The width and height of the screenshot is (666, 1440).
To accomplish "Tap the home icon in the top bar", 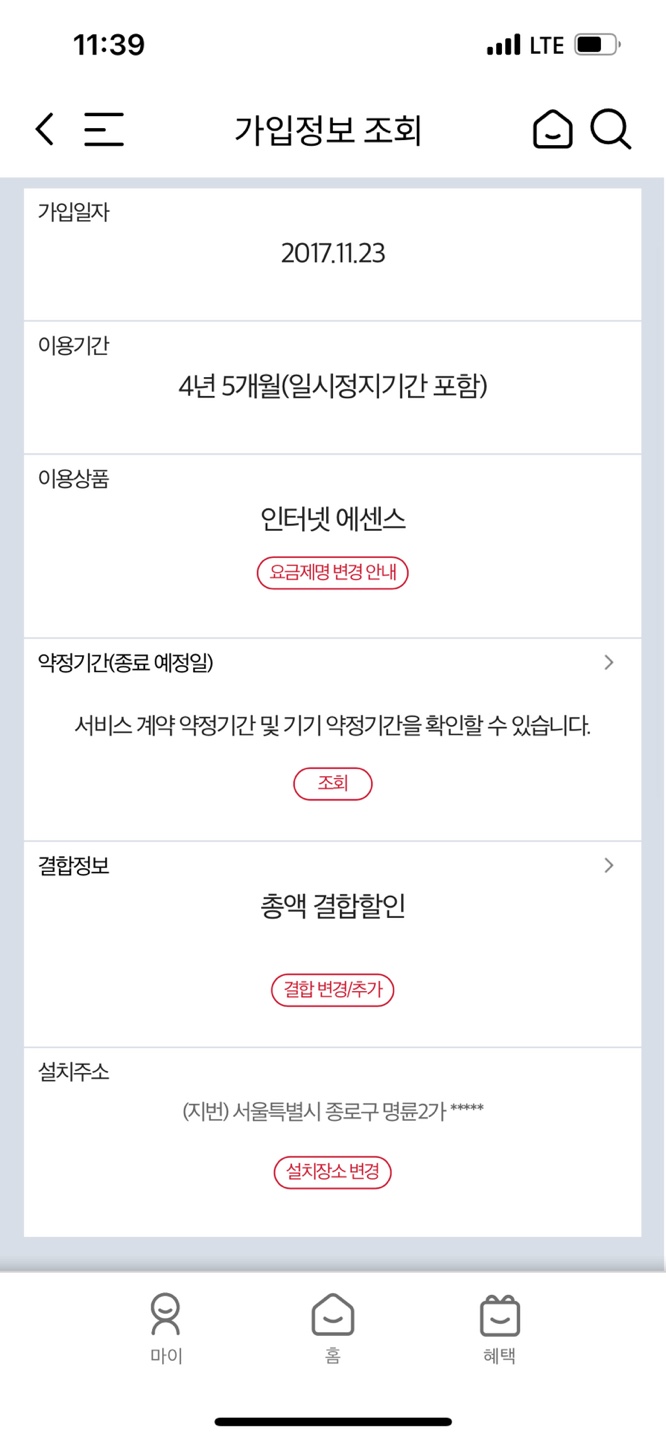I will pos(552,130).
